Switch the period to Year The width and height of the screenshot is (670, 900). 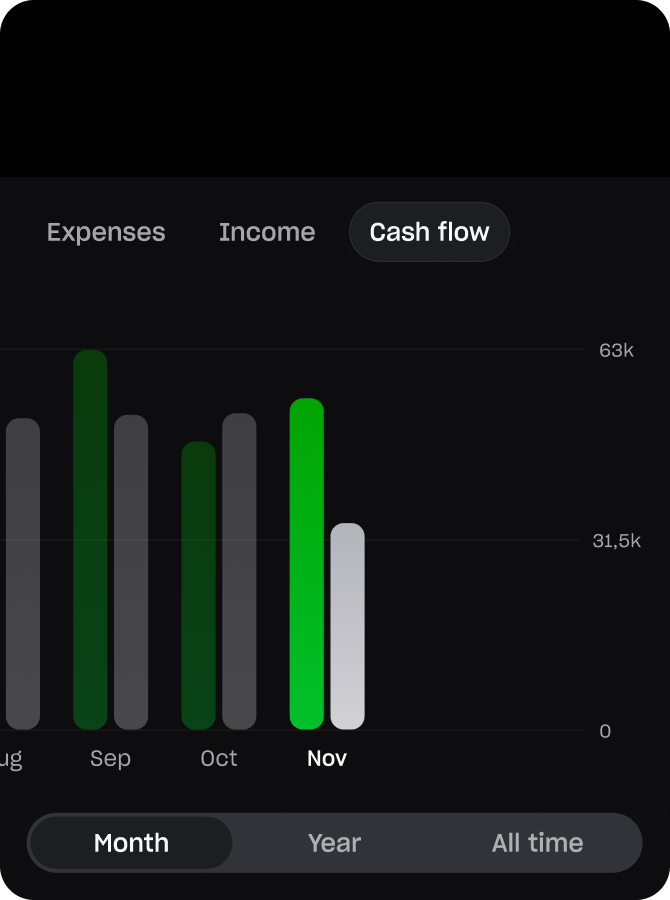click(334, 843)
